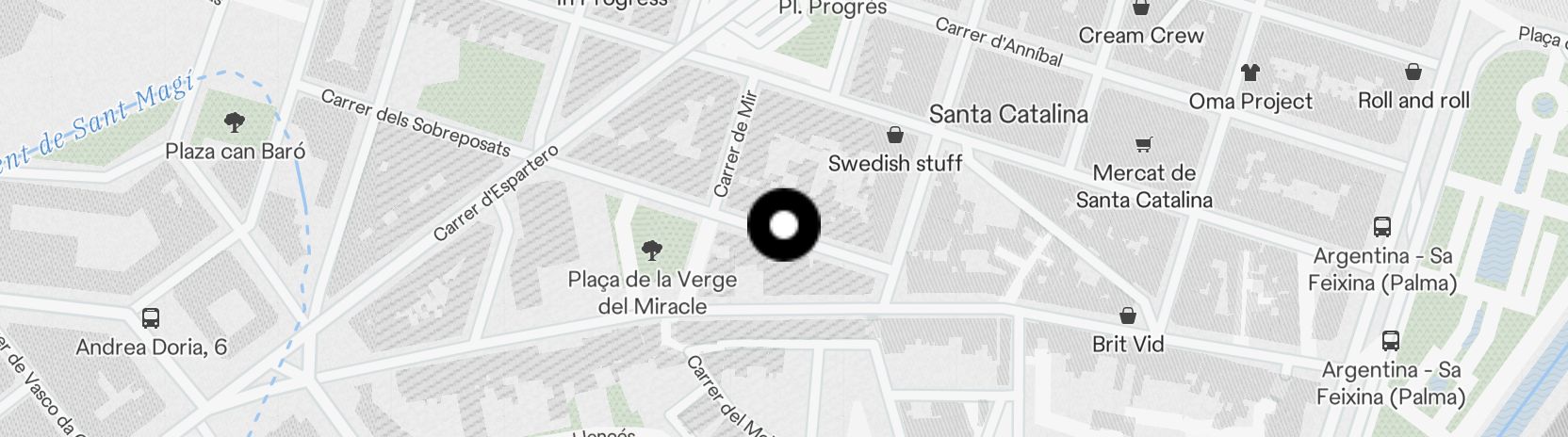Open the Oma Project clothing store marker
The image size is (1568, 437).
point(1250,73)
